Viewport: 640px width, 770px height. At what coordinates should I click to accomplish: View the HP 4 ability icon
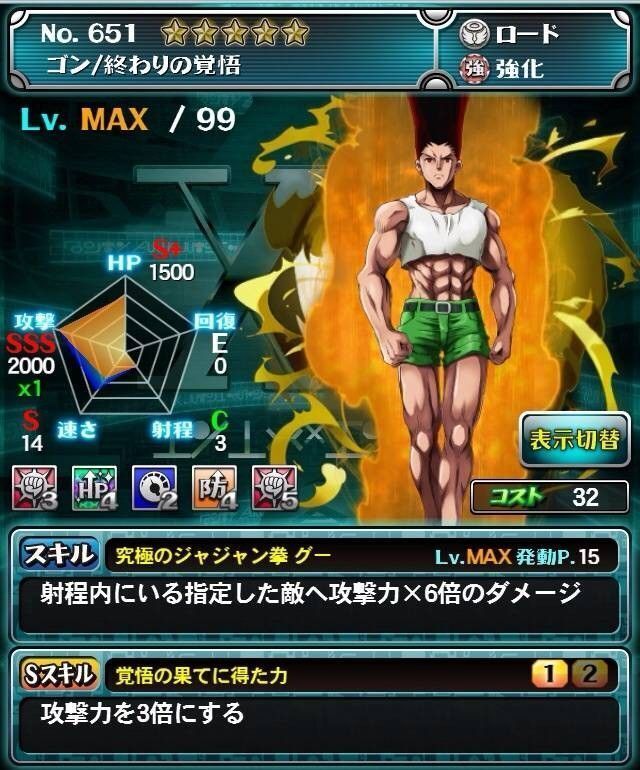point(95,489)
